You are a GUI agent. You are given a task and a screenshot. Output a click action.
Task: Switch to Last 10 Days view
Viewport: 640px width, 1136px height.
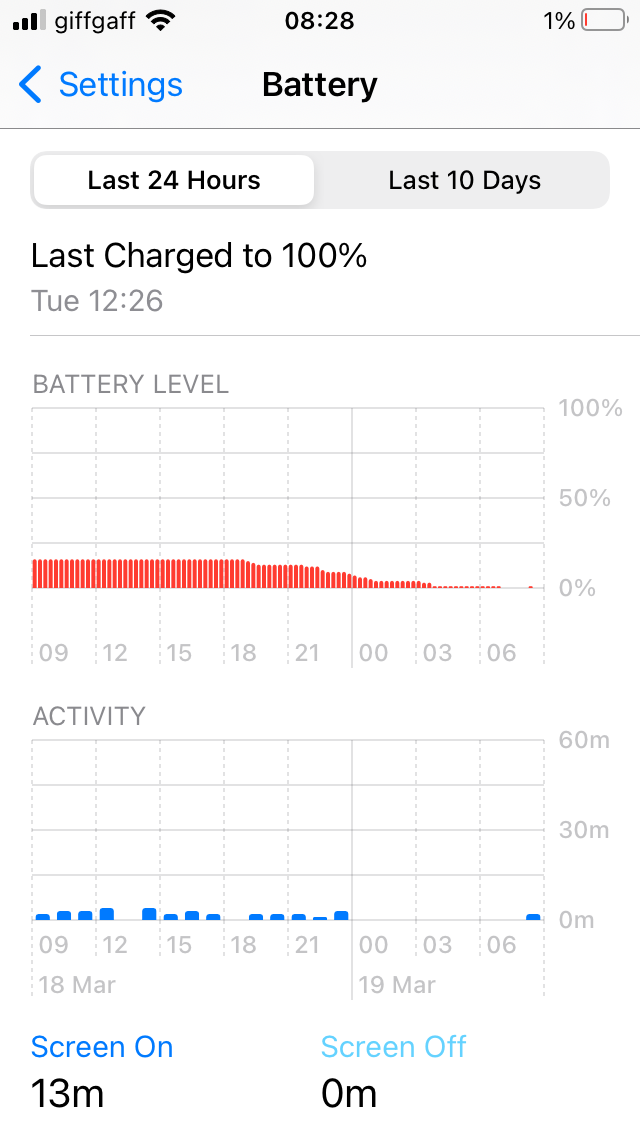[x=464, y=181]
